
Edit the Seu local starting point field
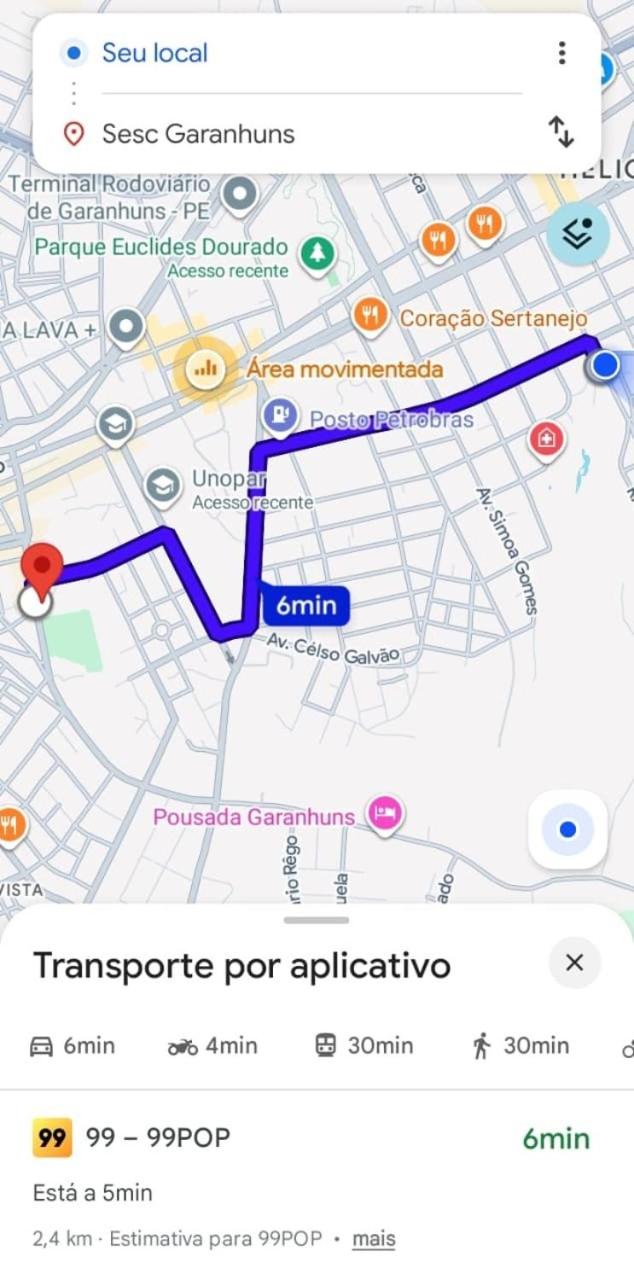[x=300, y=53]
